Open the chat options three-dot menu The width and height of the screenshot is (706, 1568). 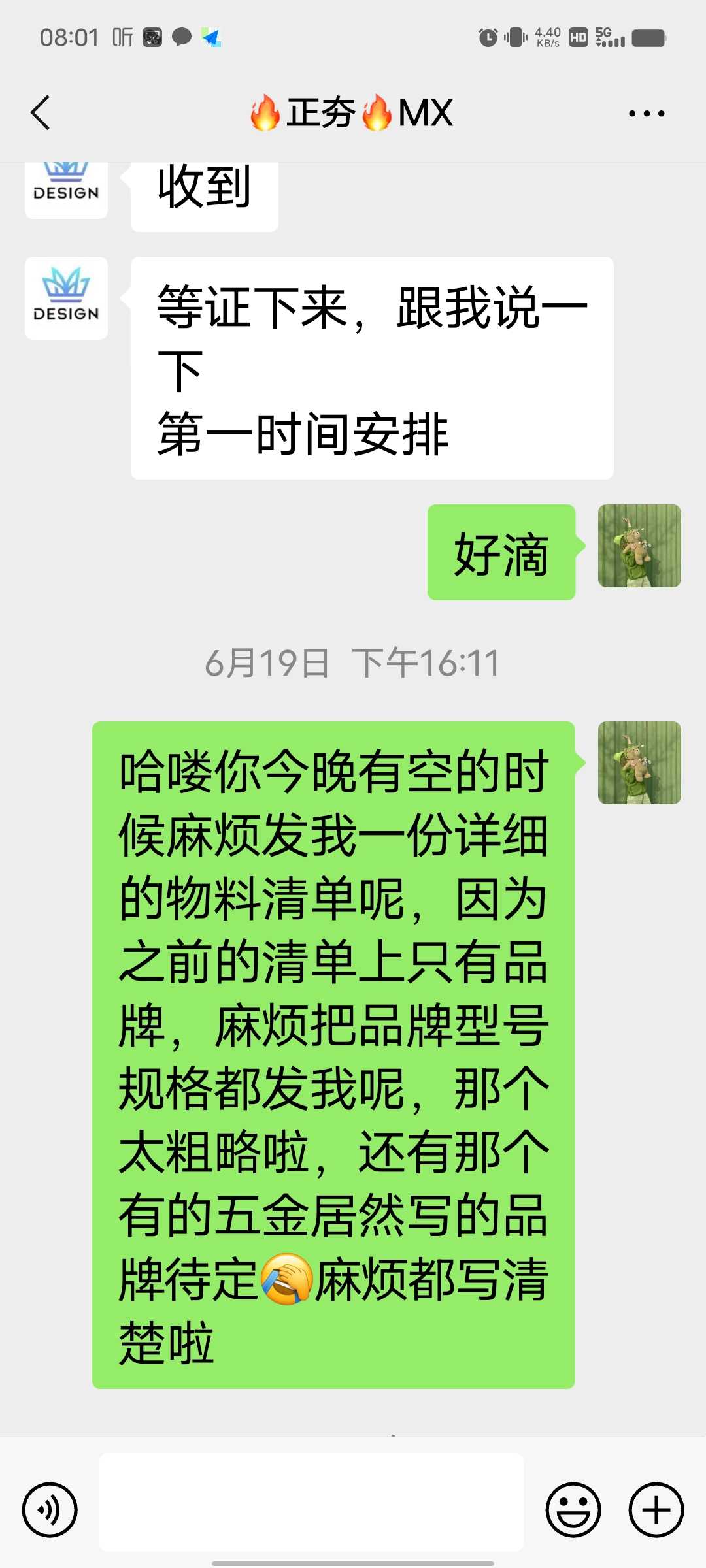tap(646, 114)
